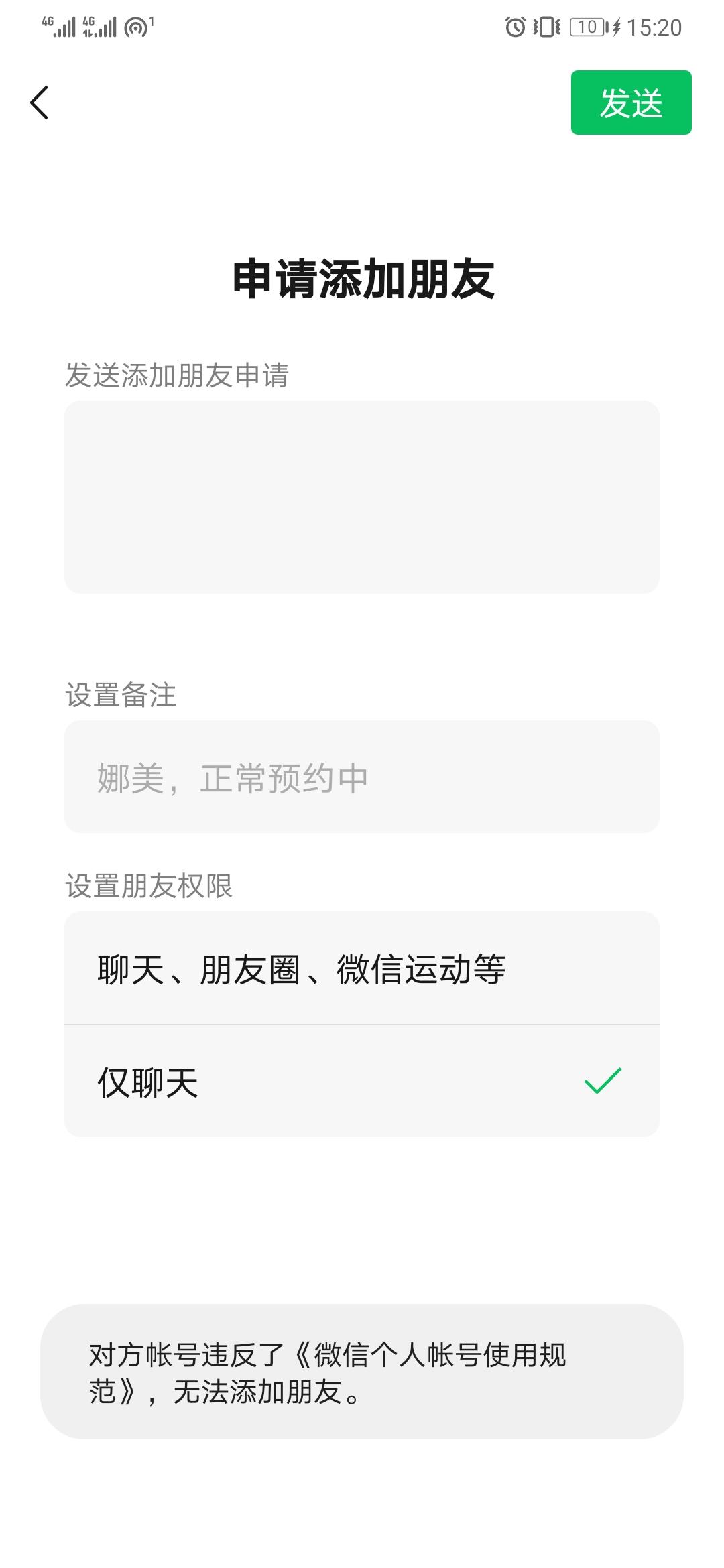Tap the second 4G signal icon
Viewport: 724px width, 1568px height.
[99, 27]
